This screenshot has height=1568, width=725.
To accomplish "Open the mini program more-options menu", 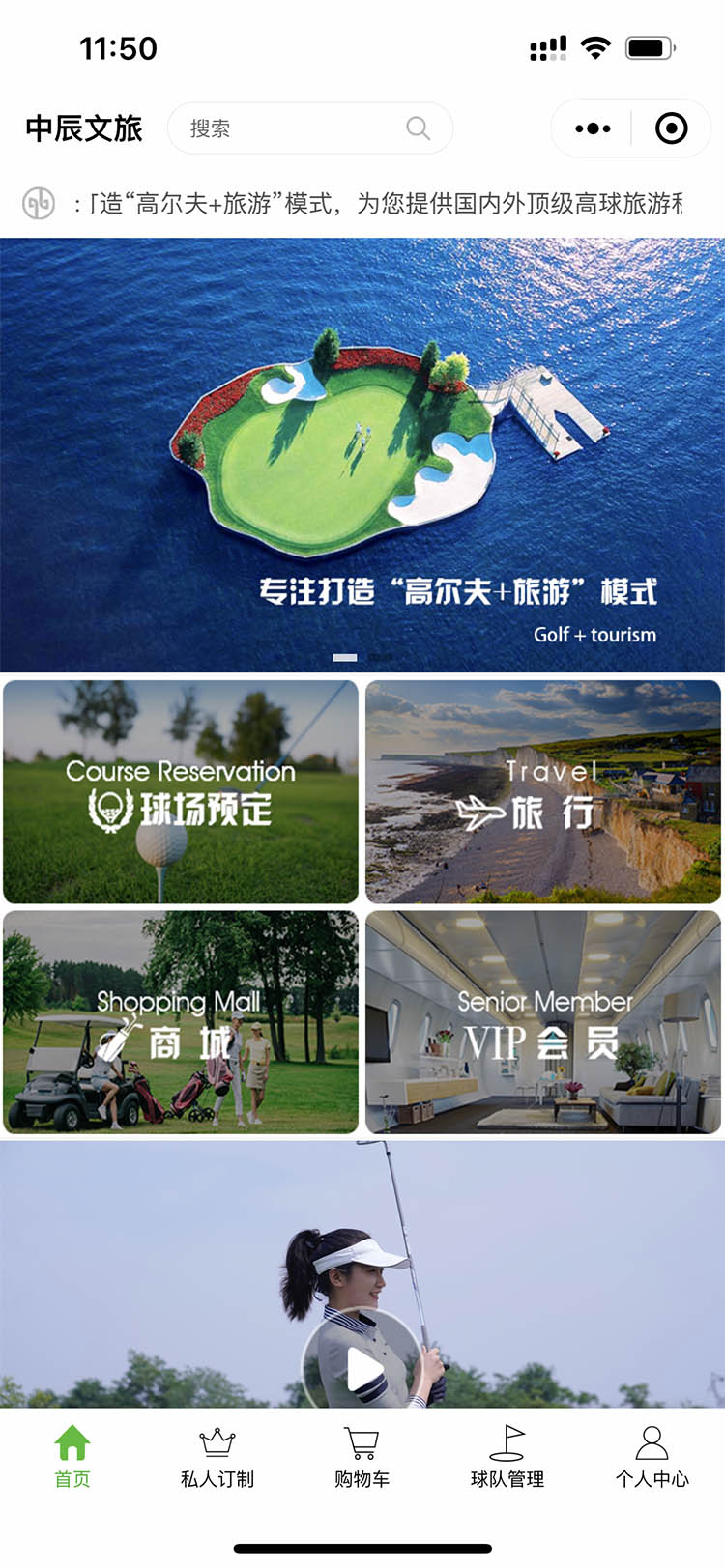I will coord(593,128).
